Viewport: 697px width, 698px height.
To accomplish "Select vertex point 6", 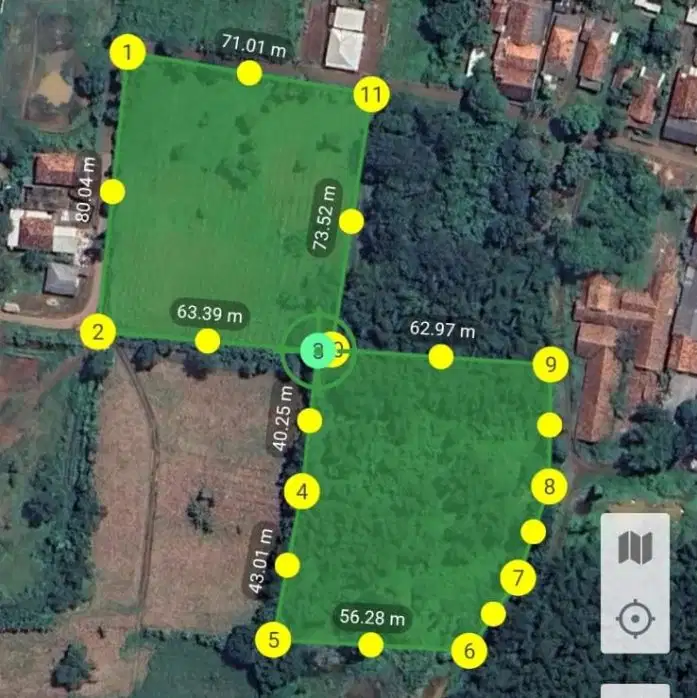I will point(468,651).
